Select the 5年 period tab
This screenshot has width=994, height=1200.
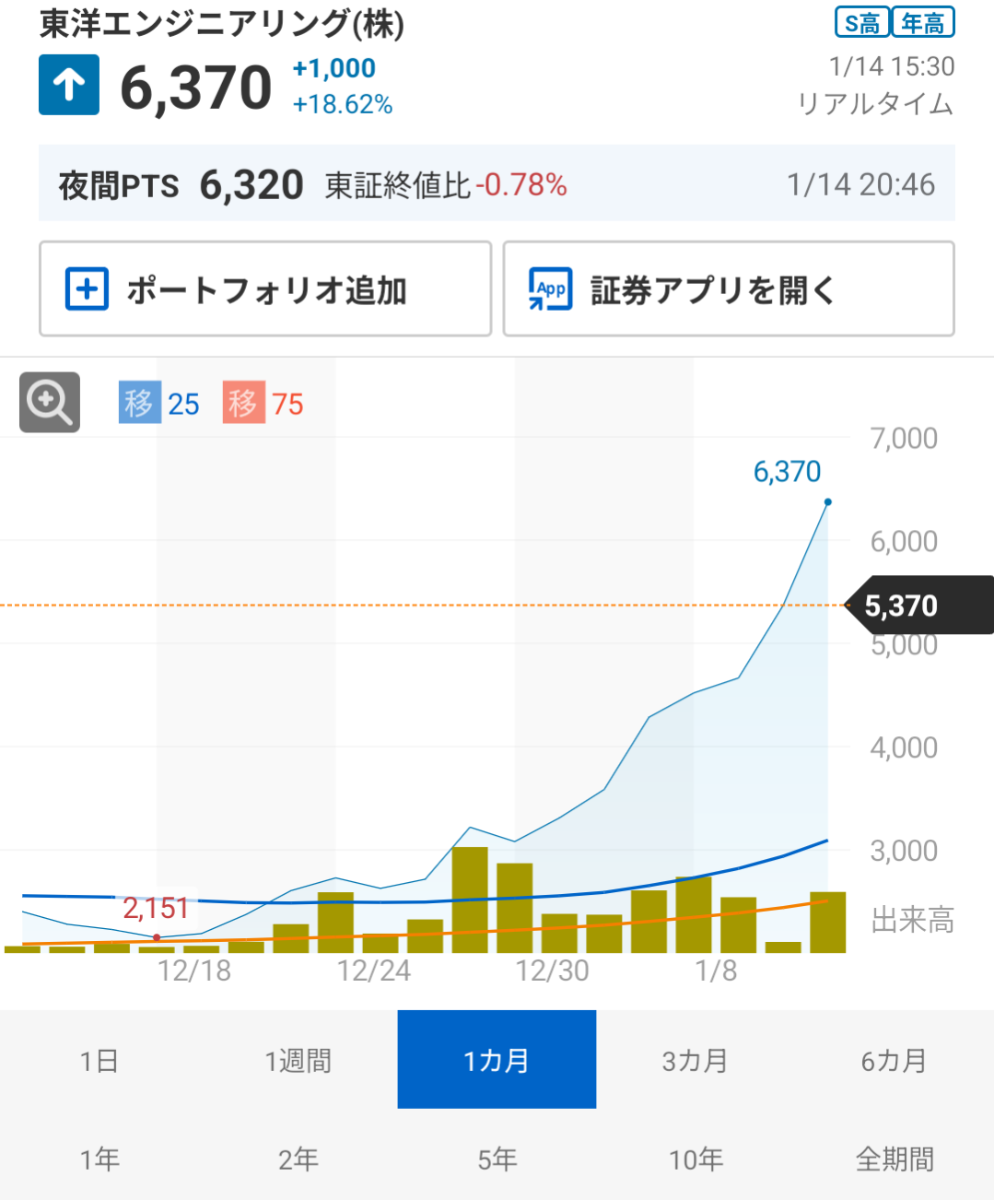[497, 1159]
